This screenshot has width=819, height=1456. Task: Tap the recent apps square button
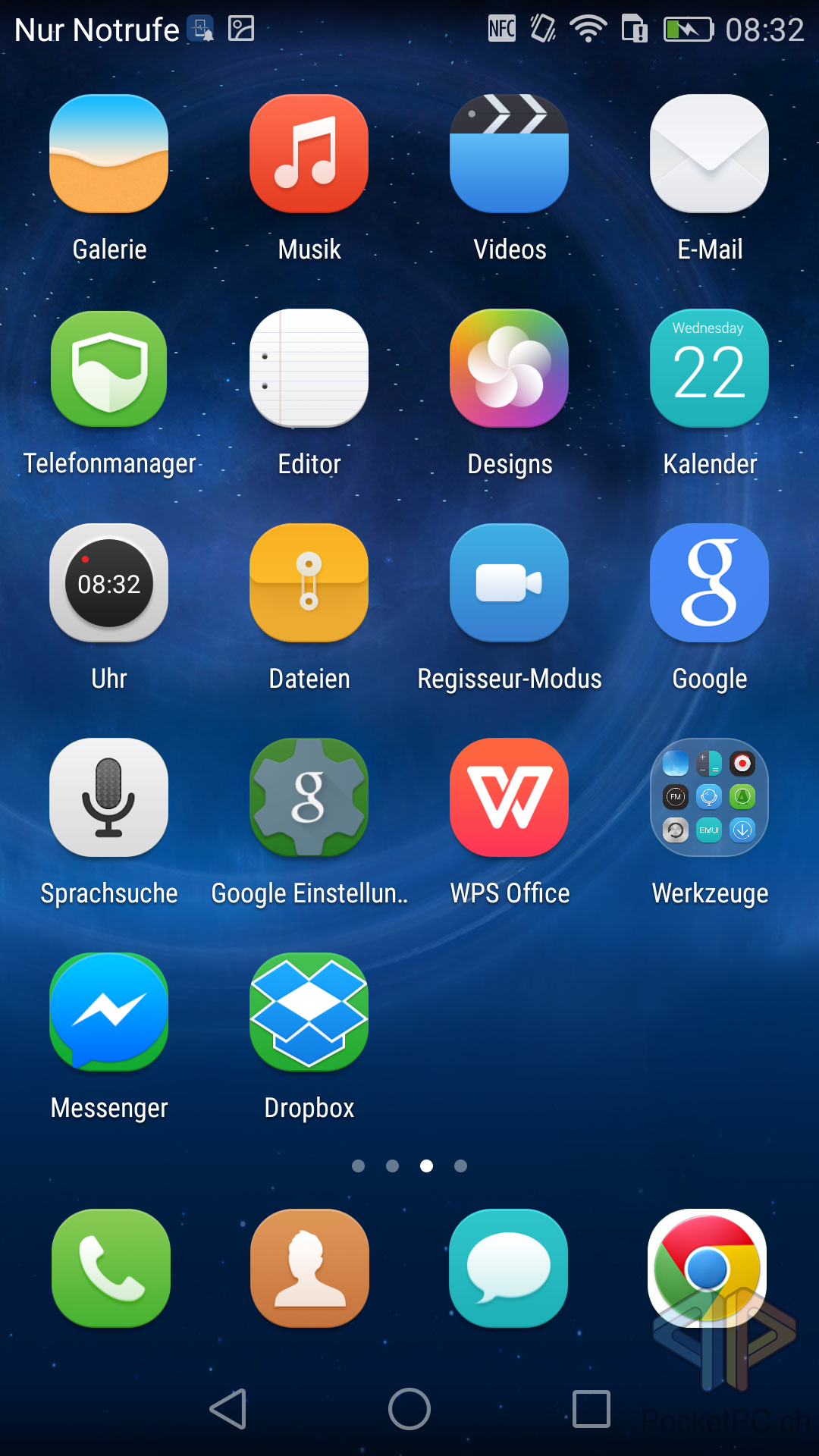(591, 1409)
